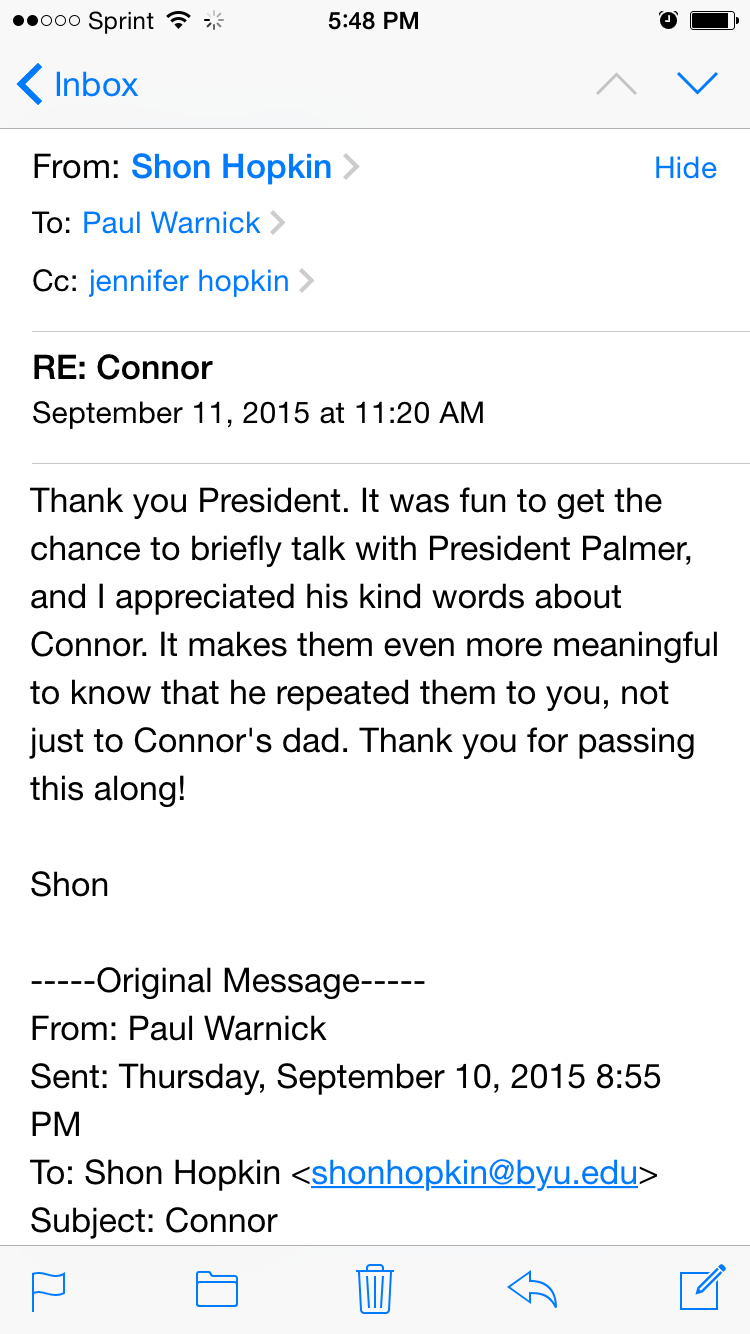Delete this email with trash icon

(x=375, y=1289)
